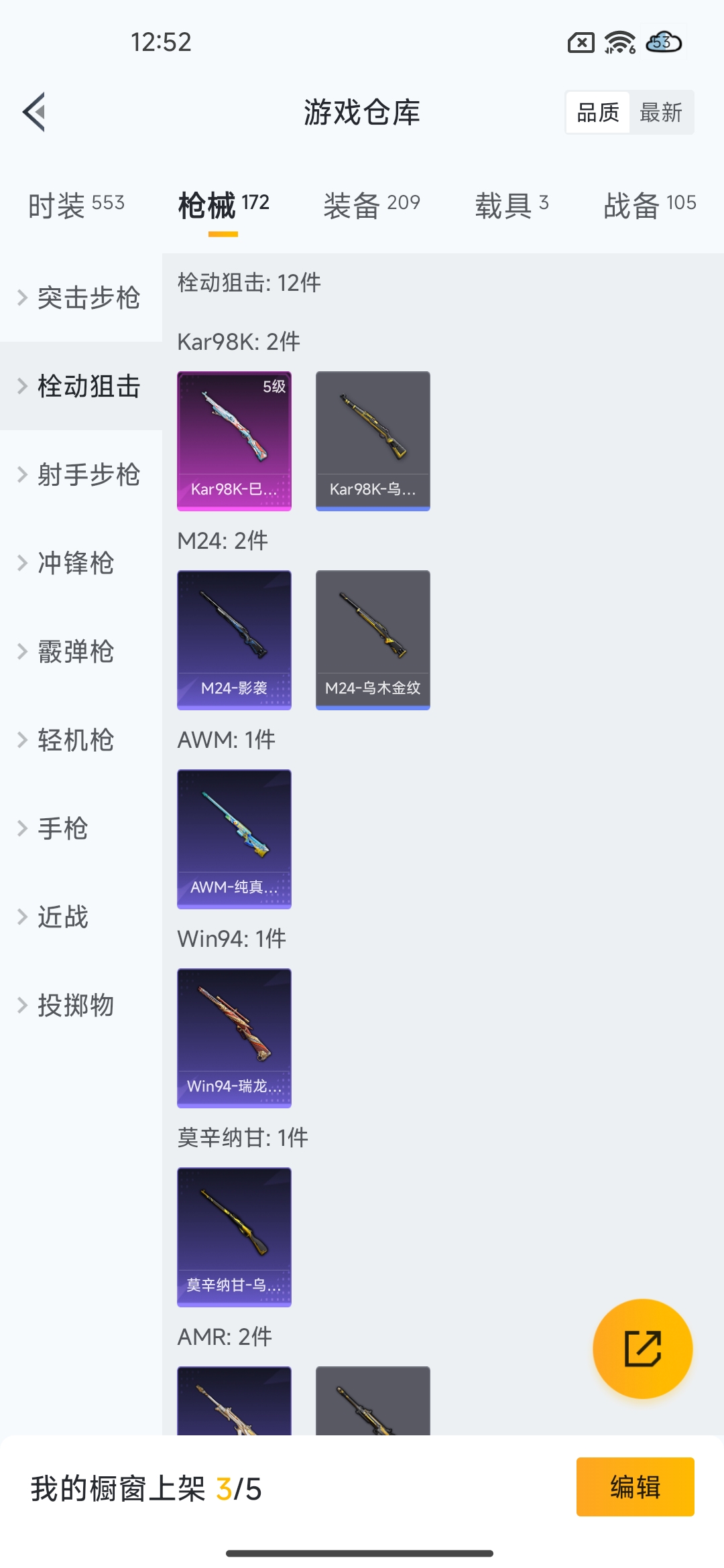Open the 载具 tab
The height and width of the screenshot is (1568, 724).
[x=512, y=204]
